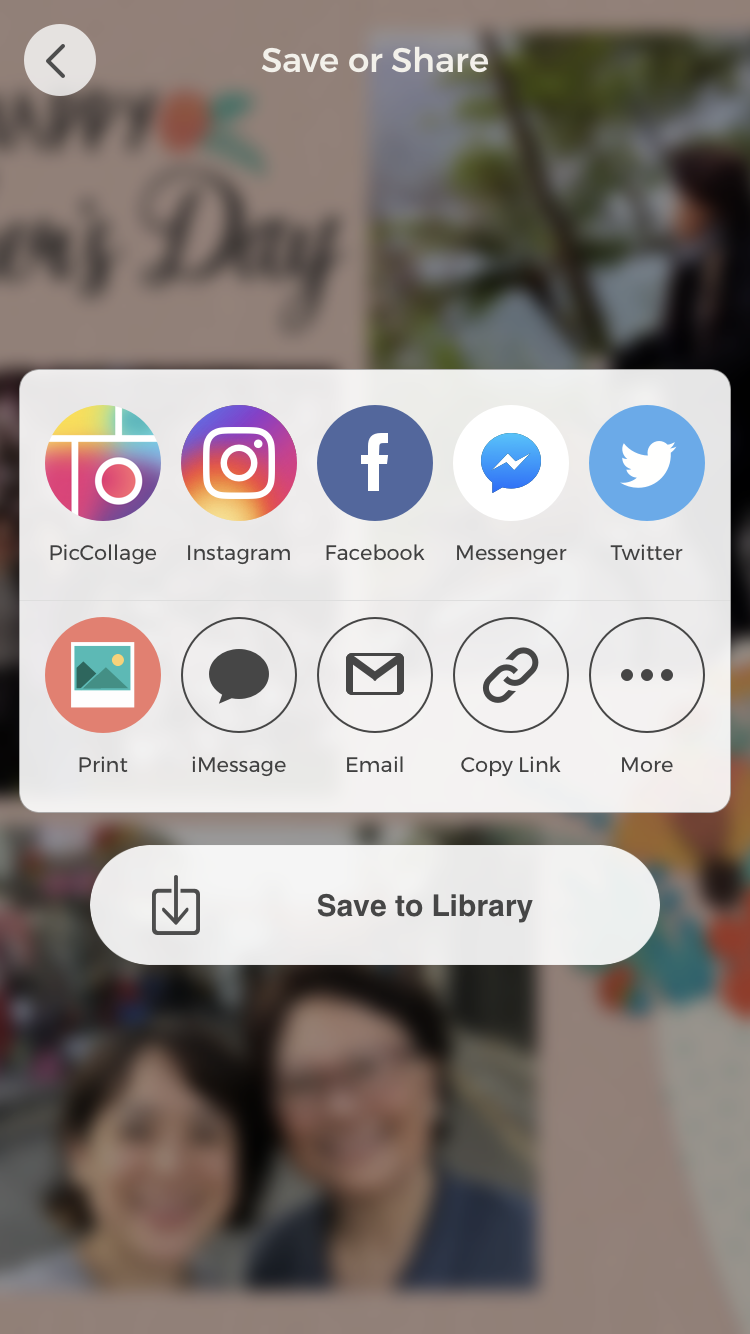The height and width of the screenshot is (1334, 750).
Task: Share the collage on Twitter
Action: click(x=647, y=463)
